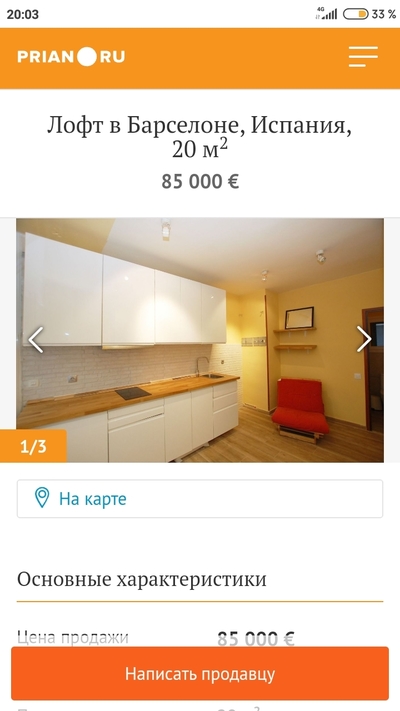Open the 'На карте' map button

200,499
